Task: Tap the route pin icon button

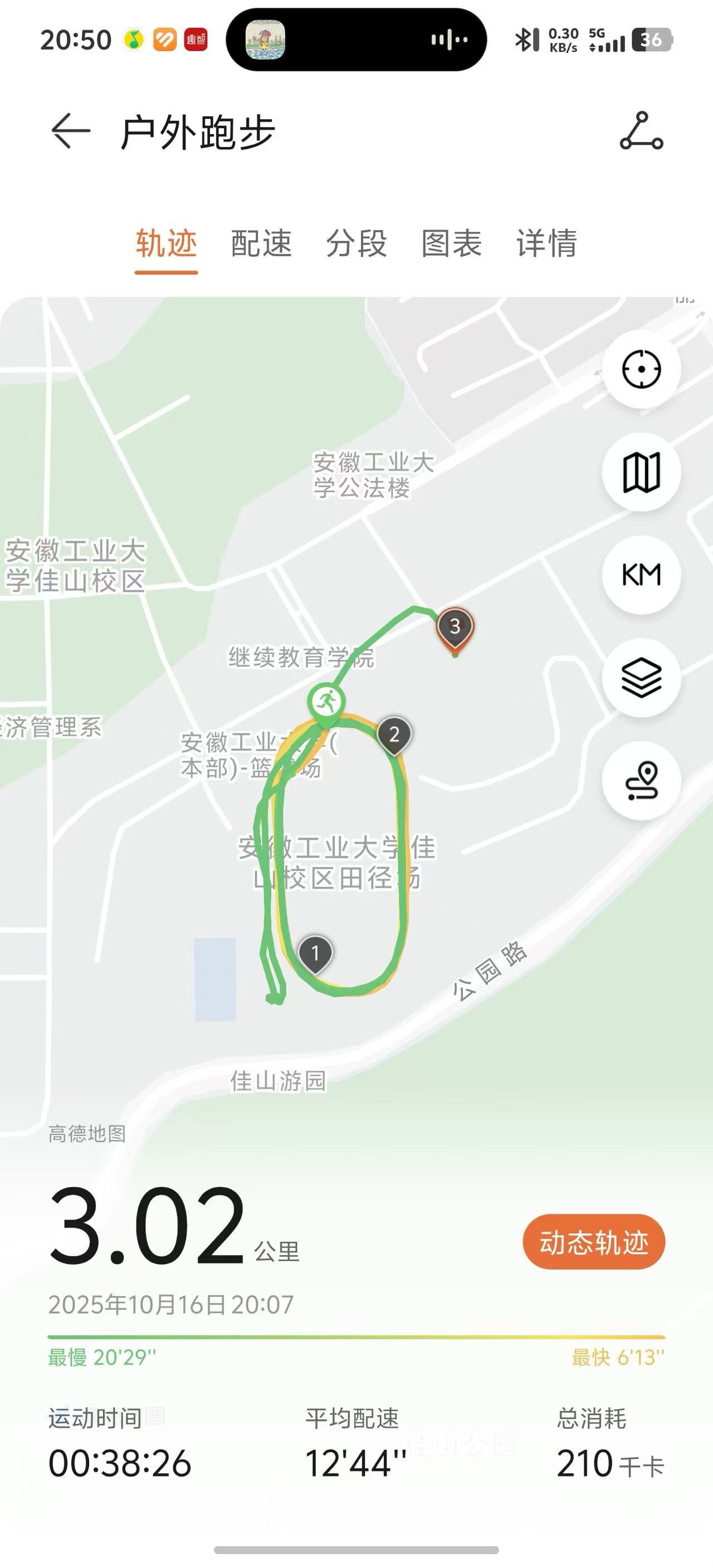Action: [x=641, y=780]
